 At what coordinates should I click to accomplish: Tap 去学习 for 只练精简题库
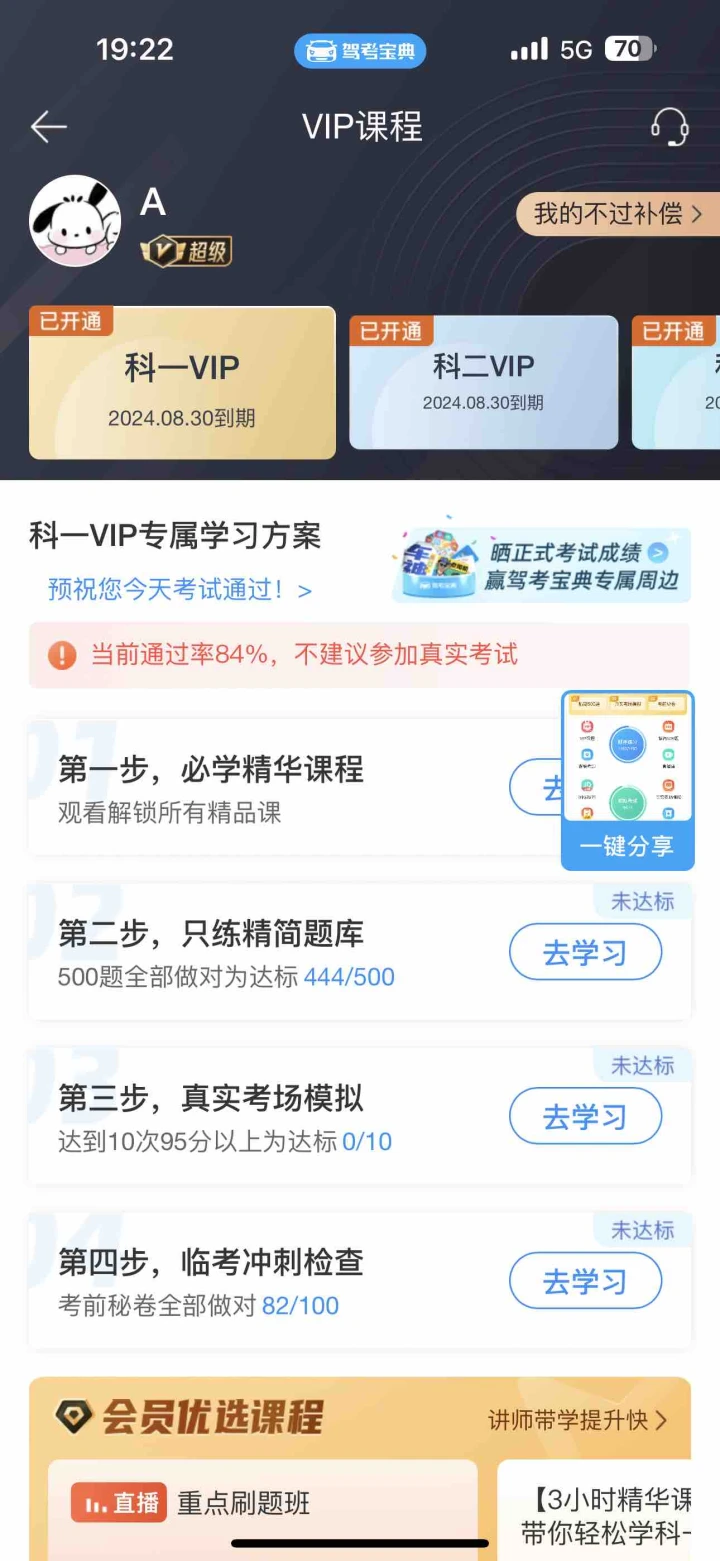pyautogui.click(x=585, y=952)
